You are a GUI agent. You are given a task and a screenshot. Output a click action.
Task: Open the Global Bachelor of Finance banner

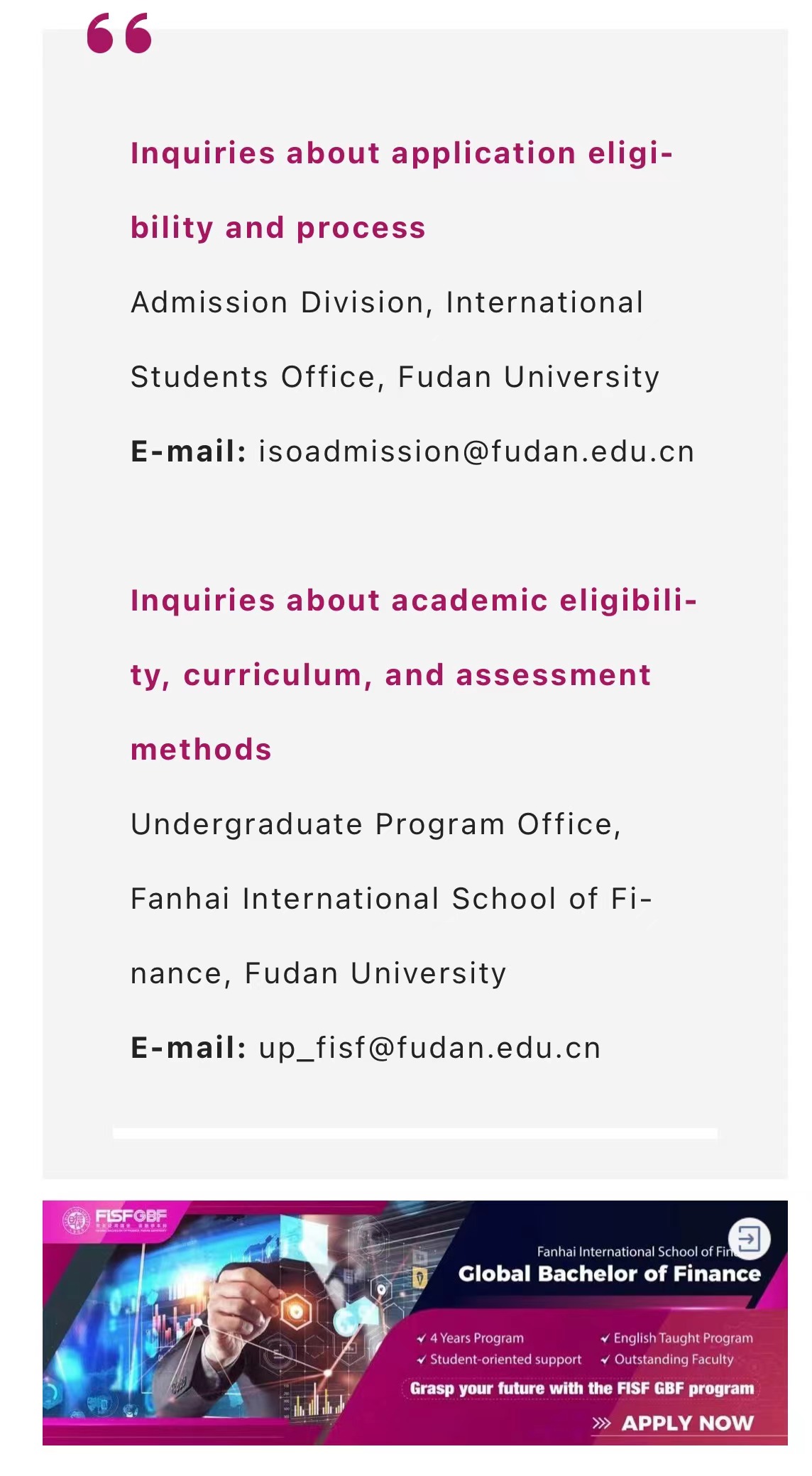coord(415,1322)
